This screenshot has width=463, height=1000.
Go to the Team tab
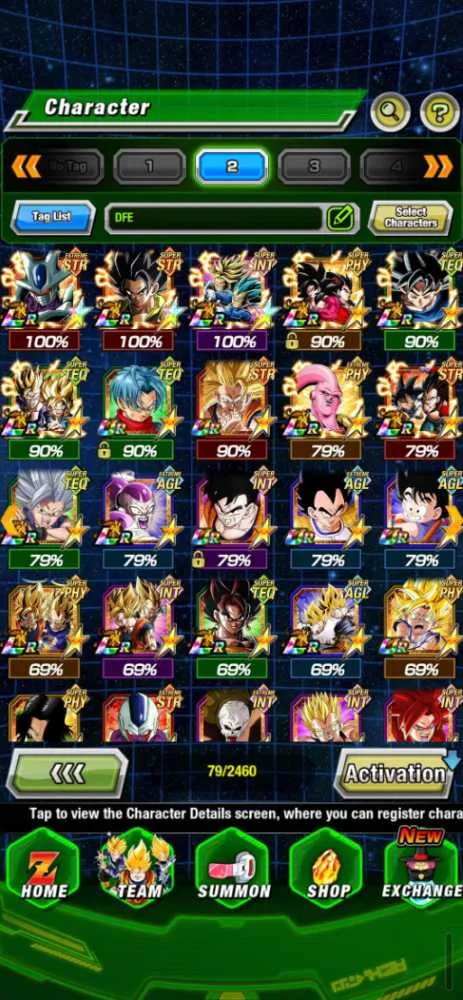(x=138, y=867)
